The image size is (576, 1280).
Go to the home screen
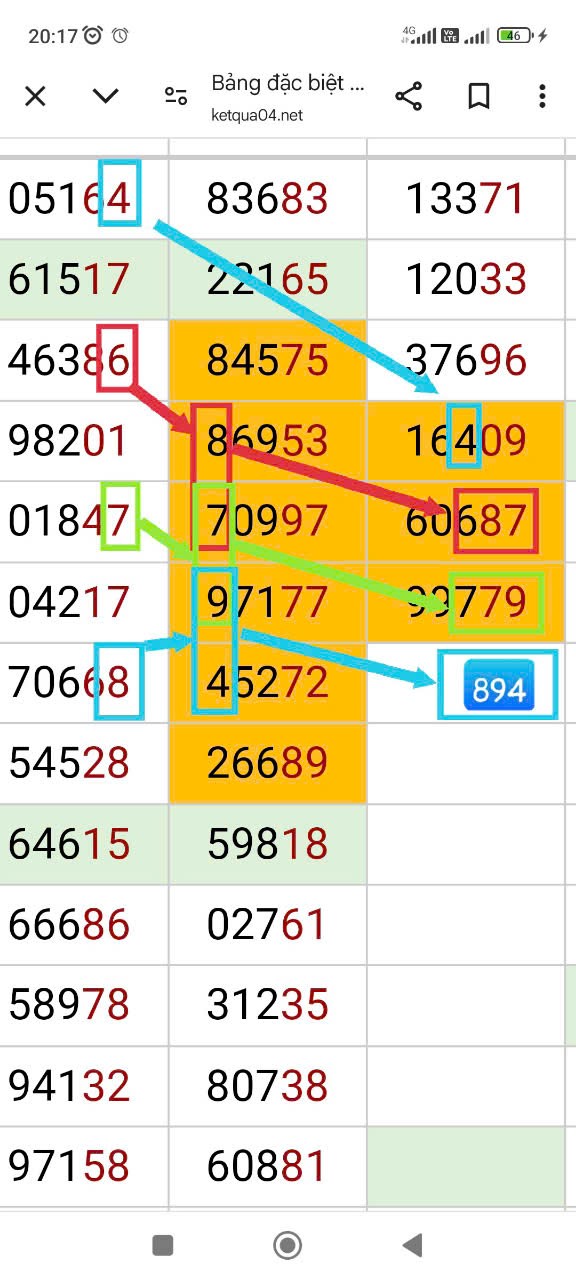tap(288, 1244)
